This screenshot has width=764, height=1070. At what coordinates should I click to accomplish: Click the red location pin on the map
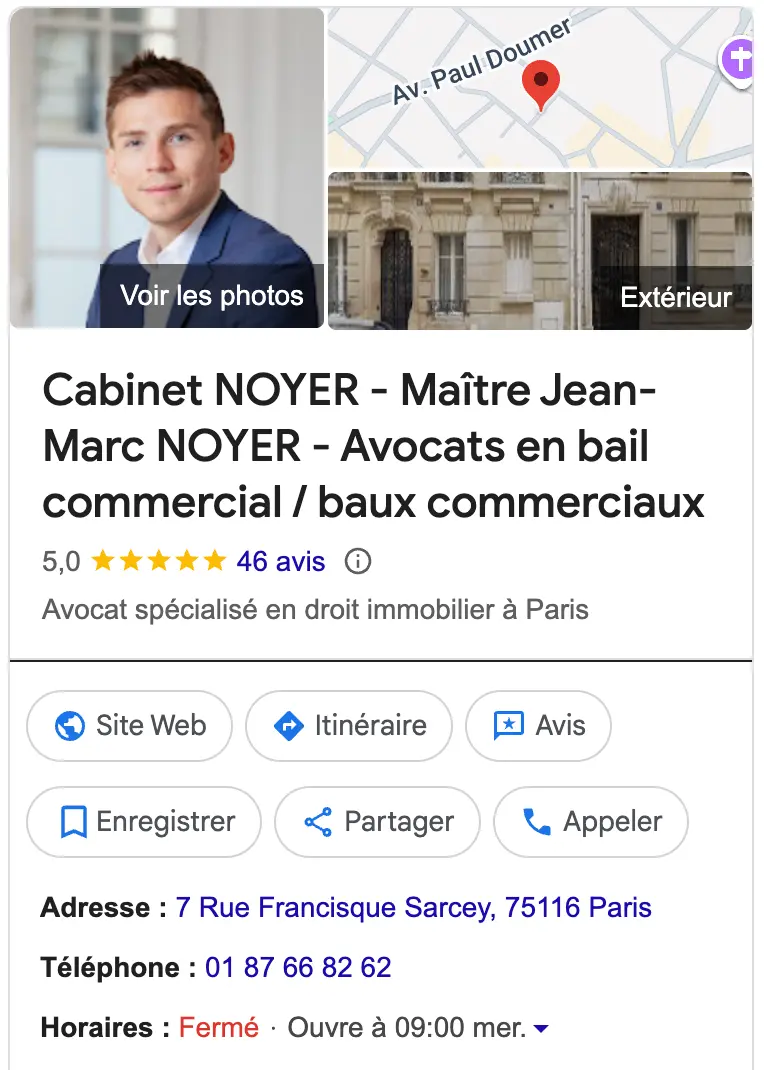[541, 84]
